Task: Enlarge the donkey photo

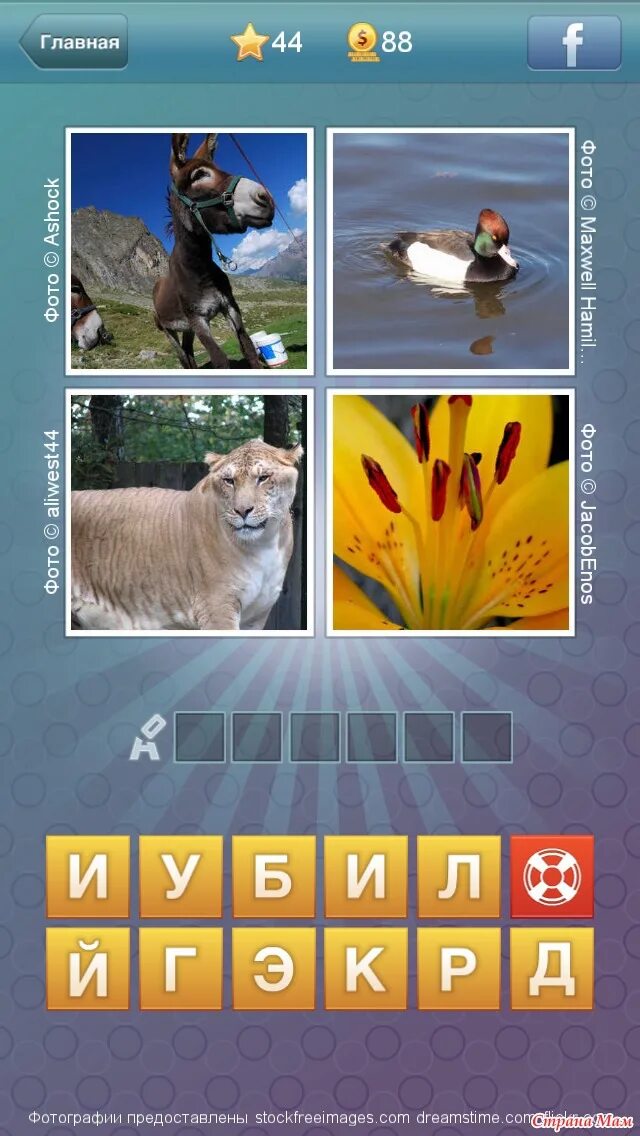Action: 189,251
